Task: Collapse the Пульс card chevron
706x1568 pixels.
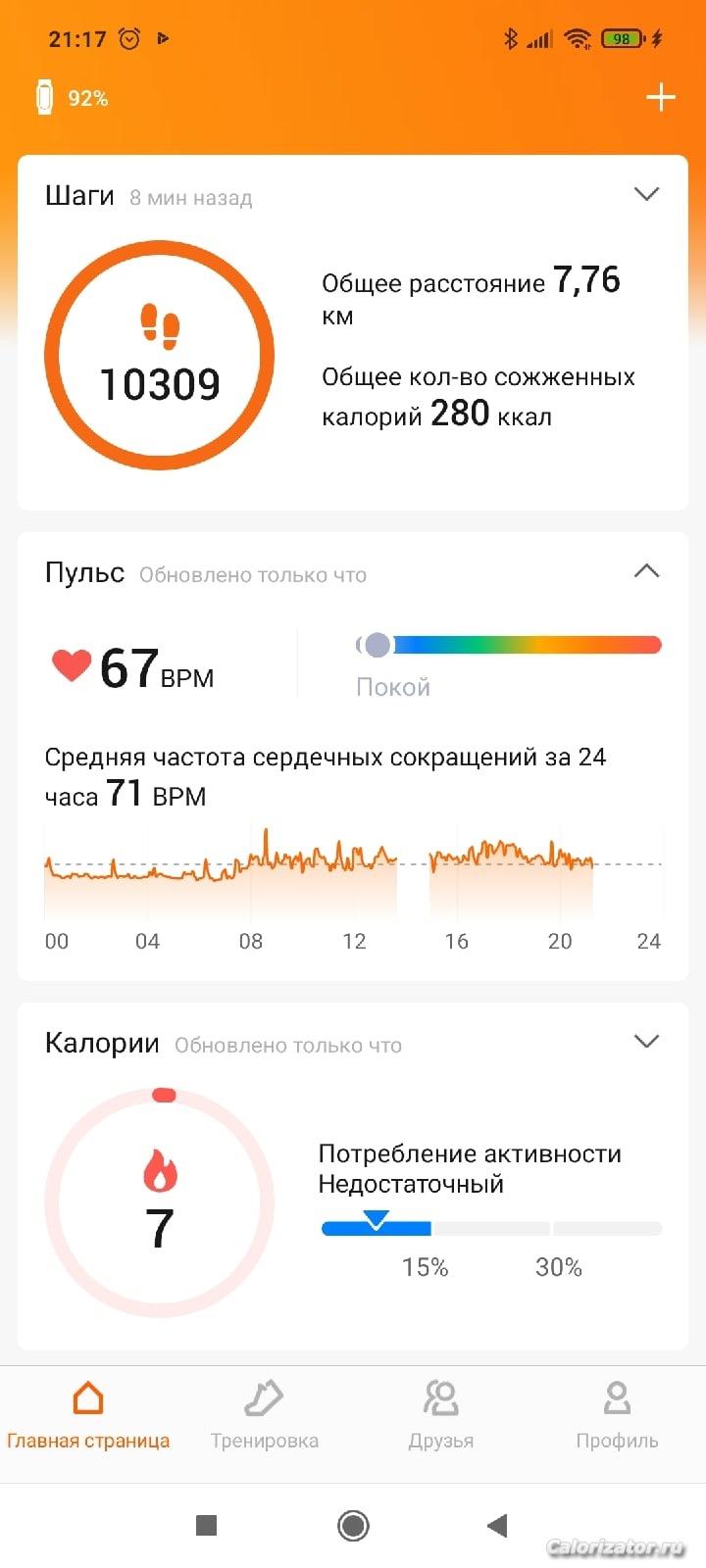Action: pos(646,570)
